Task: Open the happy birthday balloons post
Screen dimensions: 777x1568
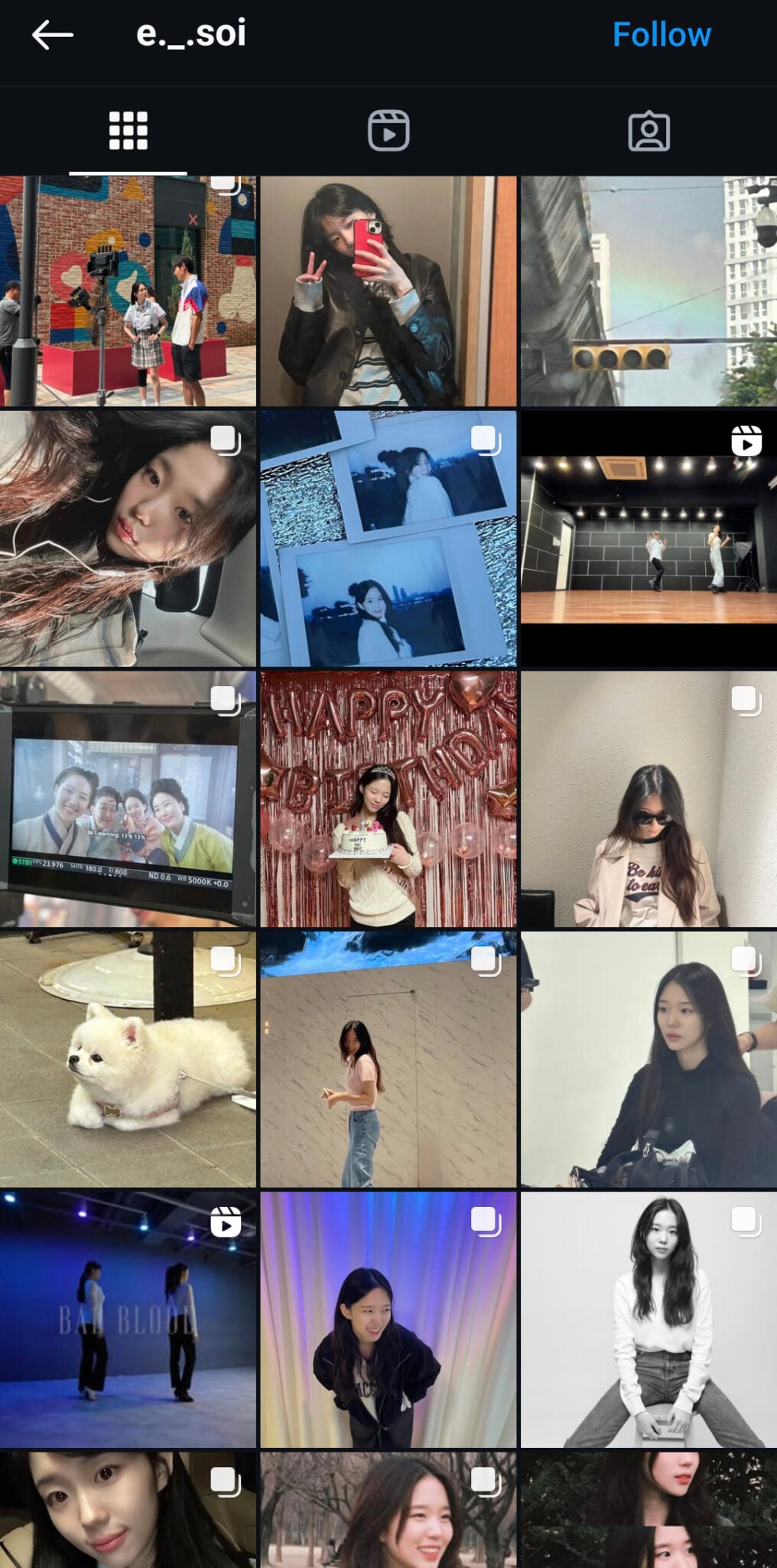Action: [388, 799]
